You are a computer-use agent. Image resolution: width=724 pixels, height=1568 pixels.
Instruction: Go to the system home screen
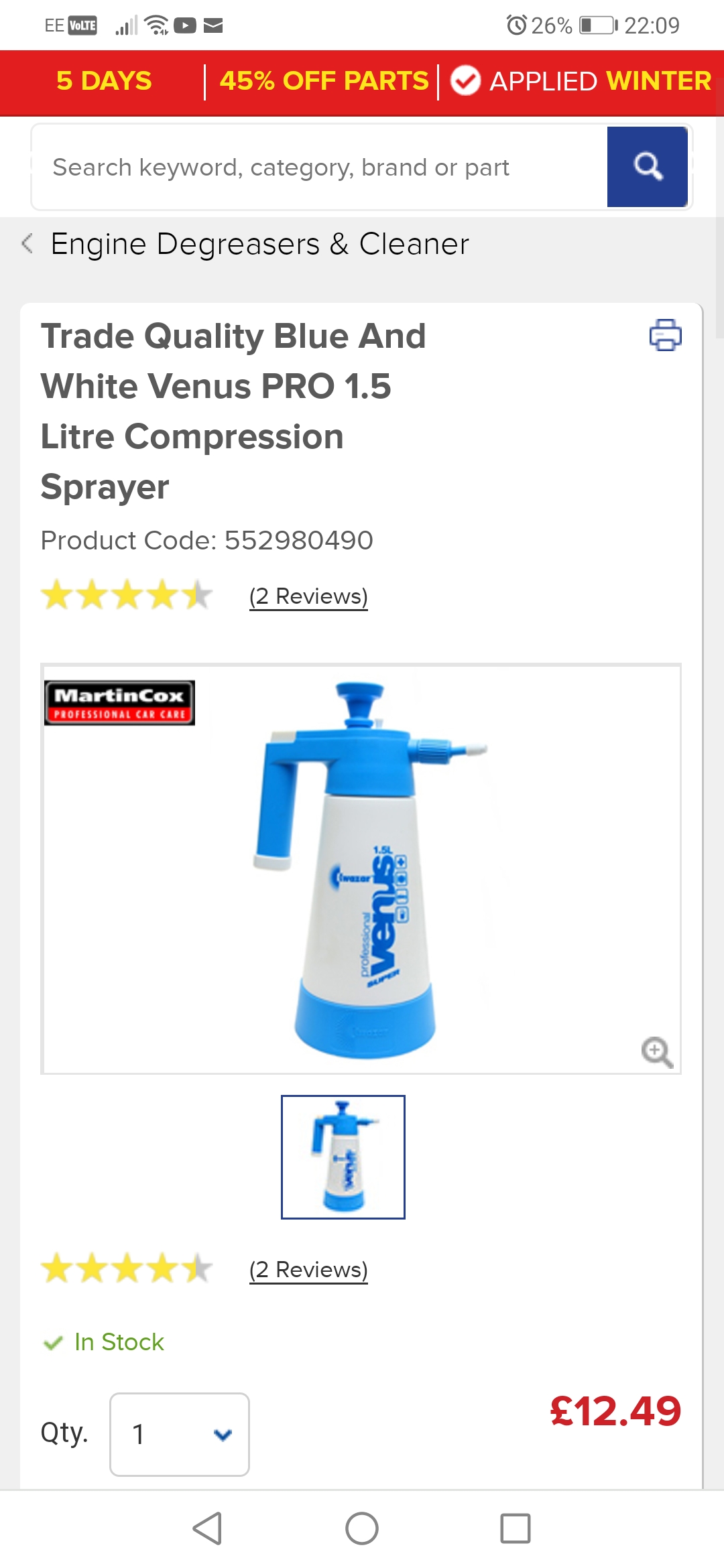[362, 1528]
